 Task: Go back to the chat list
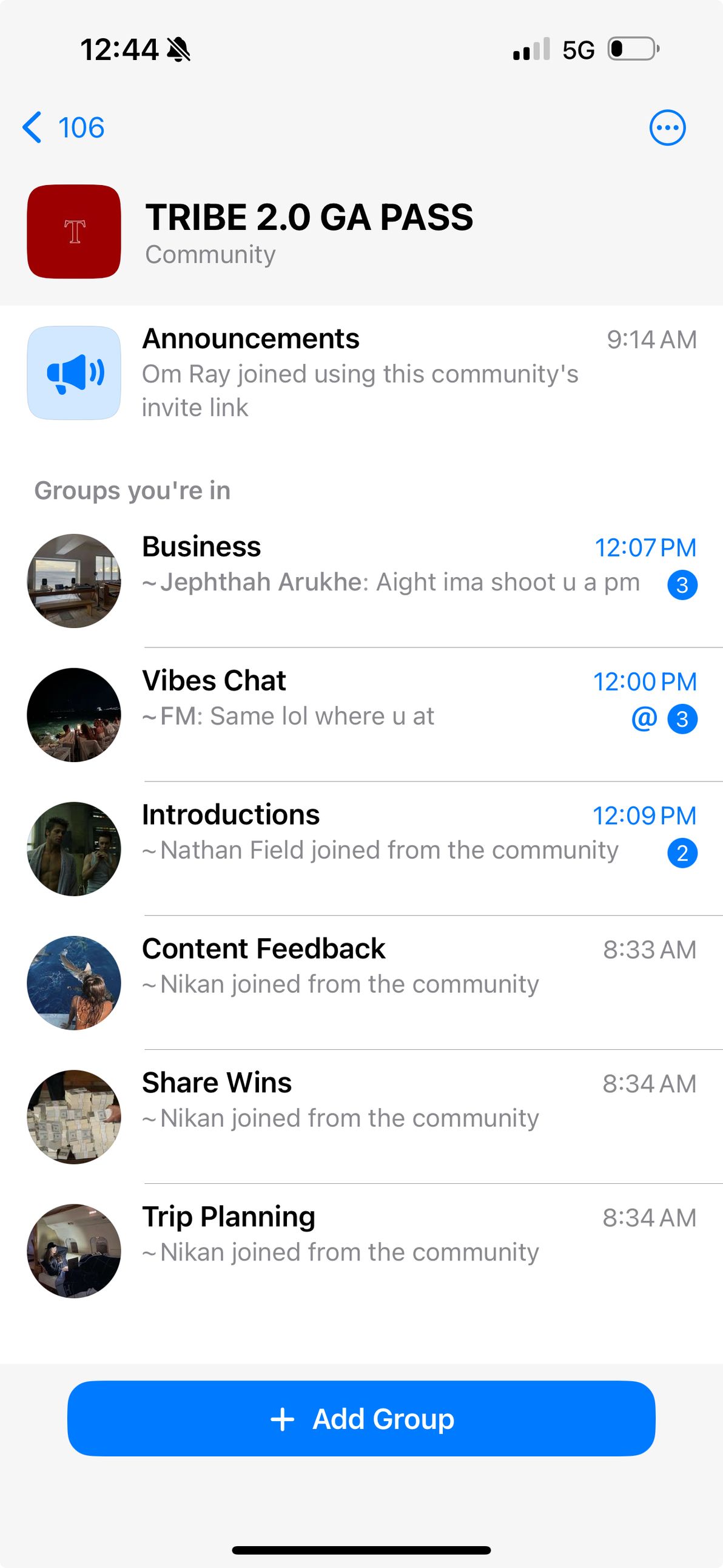pos(61,128)
